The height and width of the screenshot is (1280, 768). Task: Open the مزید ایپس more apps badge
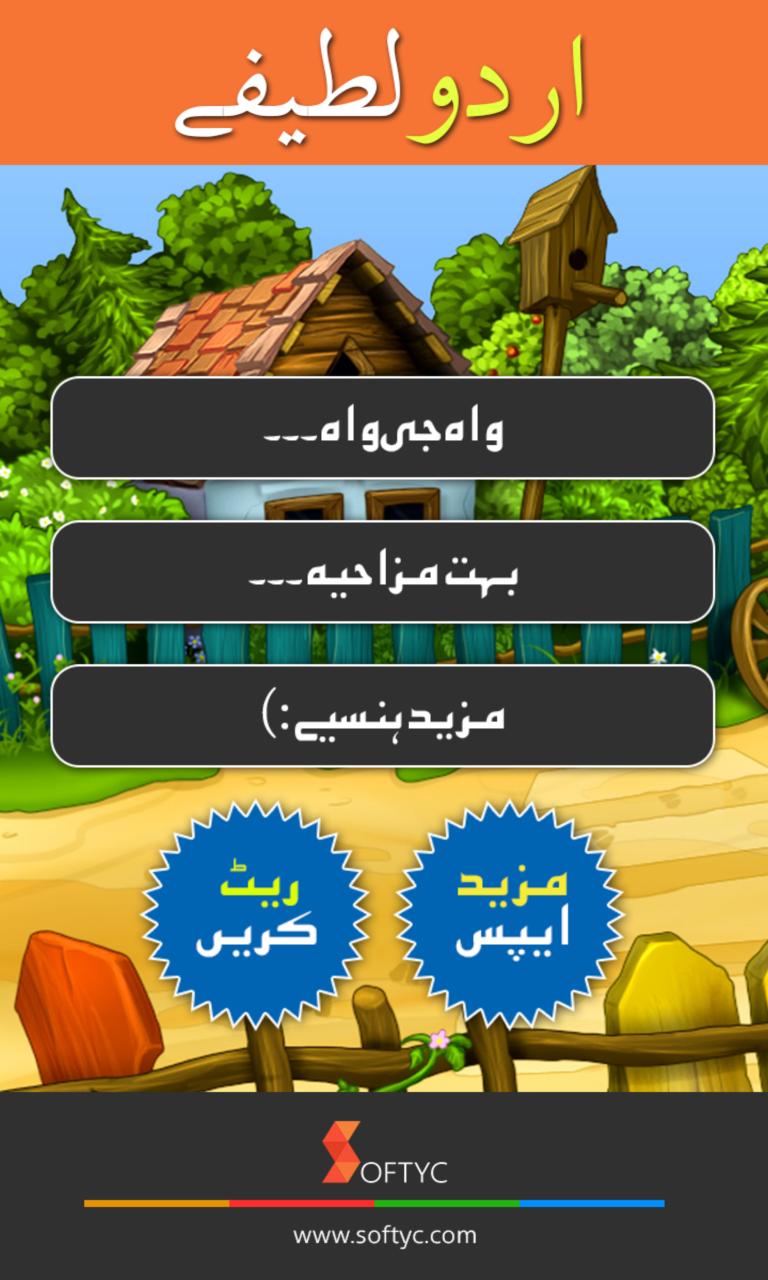point(511,912)
